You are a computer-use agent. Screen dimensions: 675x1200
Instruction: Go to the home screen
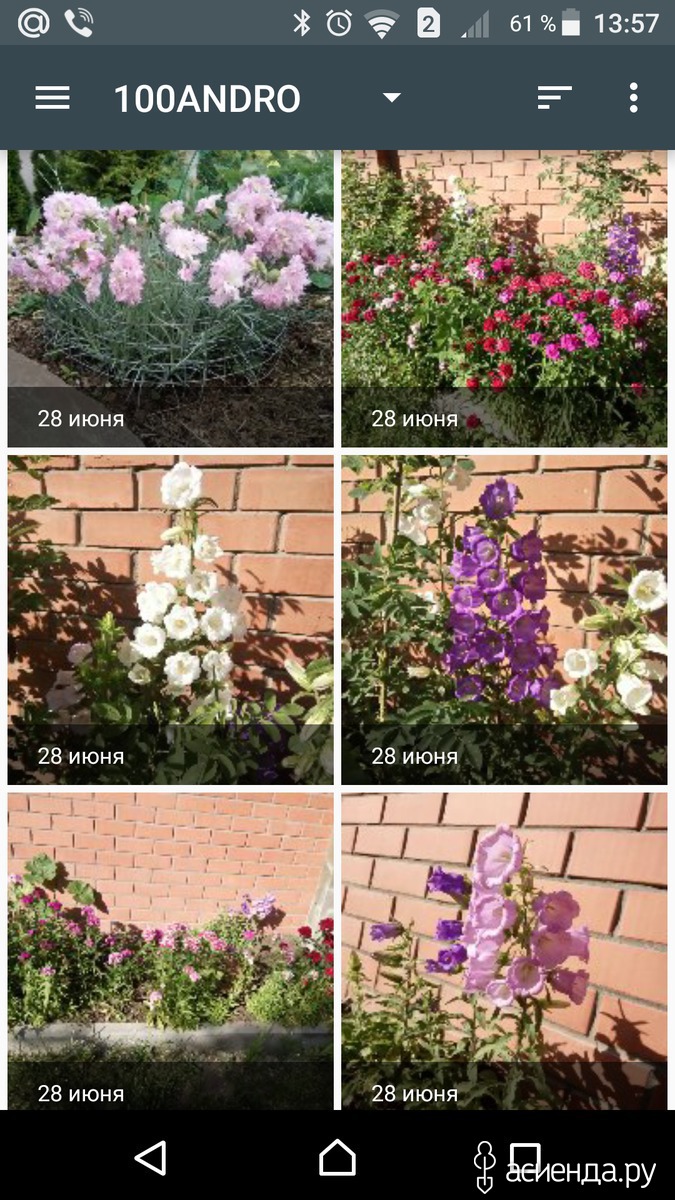[337, 1158]
